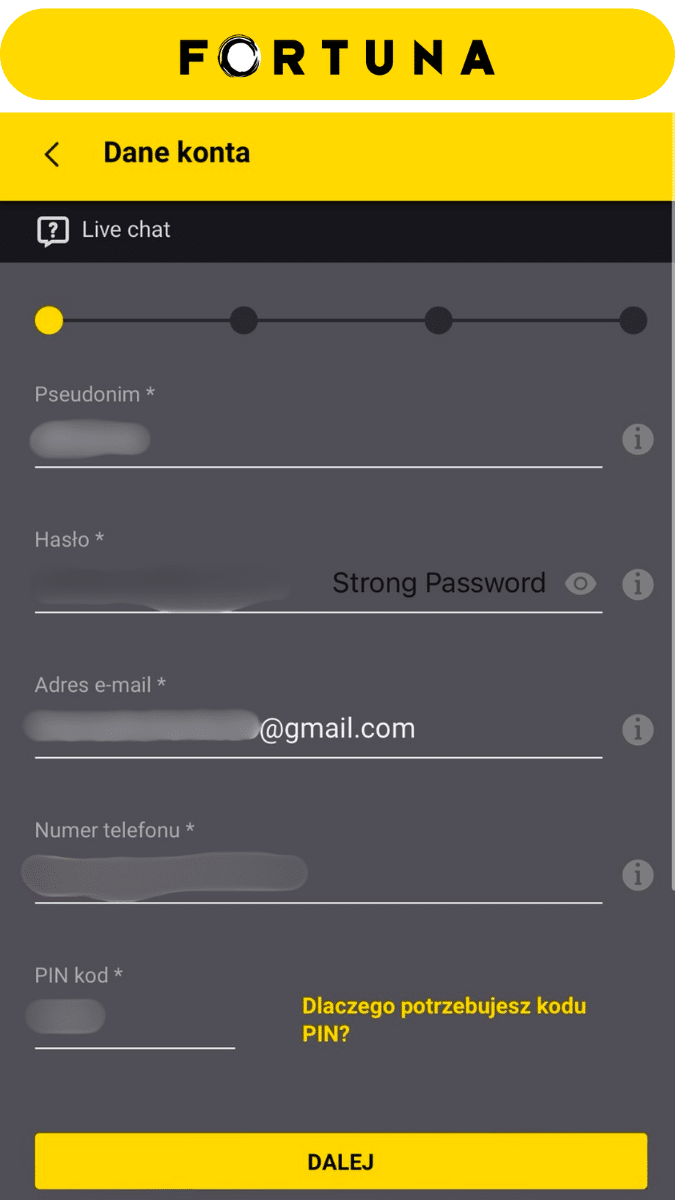Show info about Hasło requirements
Image resolution: width=675 pixels, height=1200 pixels.
[x=638, y=584]
